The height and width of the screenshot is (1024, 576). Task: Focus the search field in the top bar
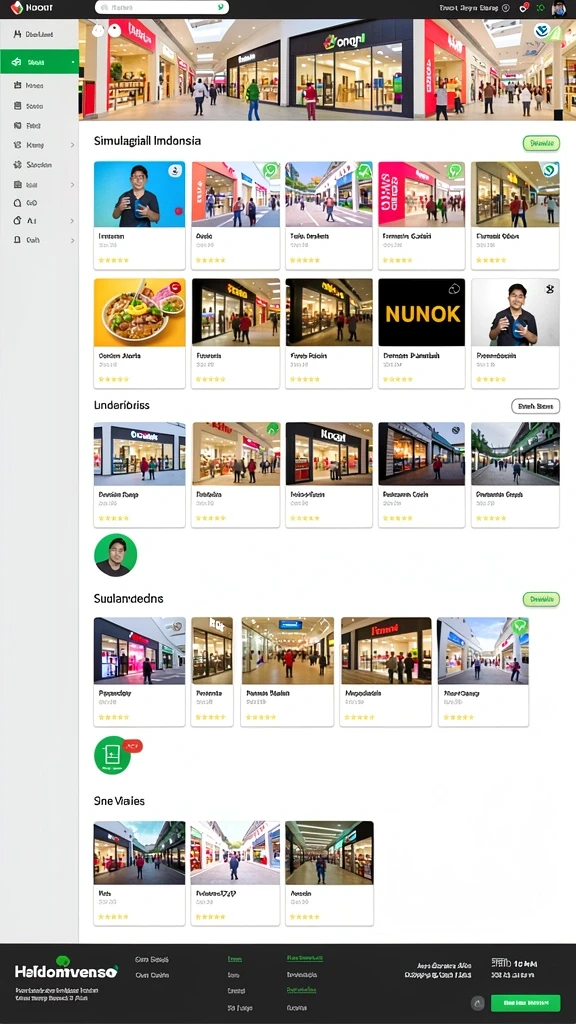point(161,8)
